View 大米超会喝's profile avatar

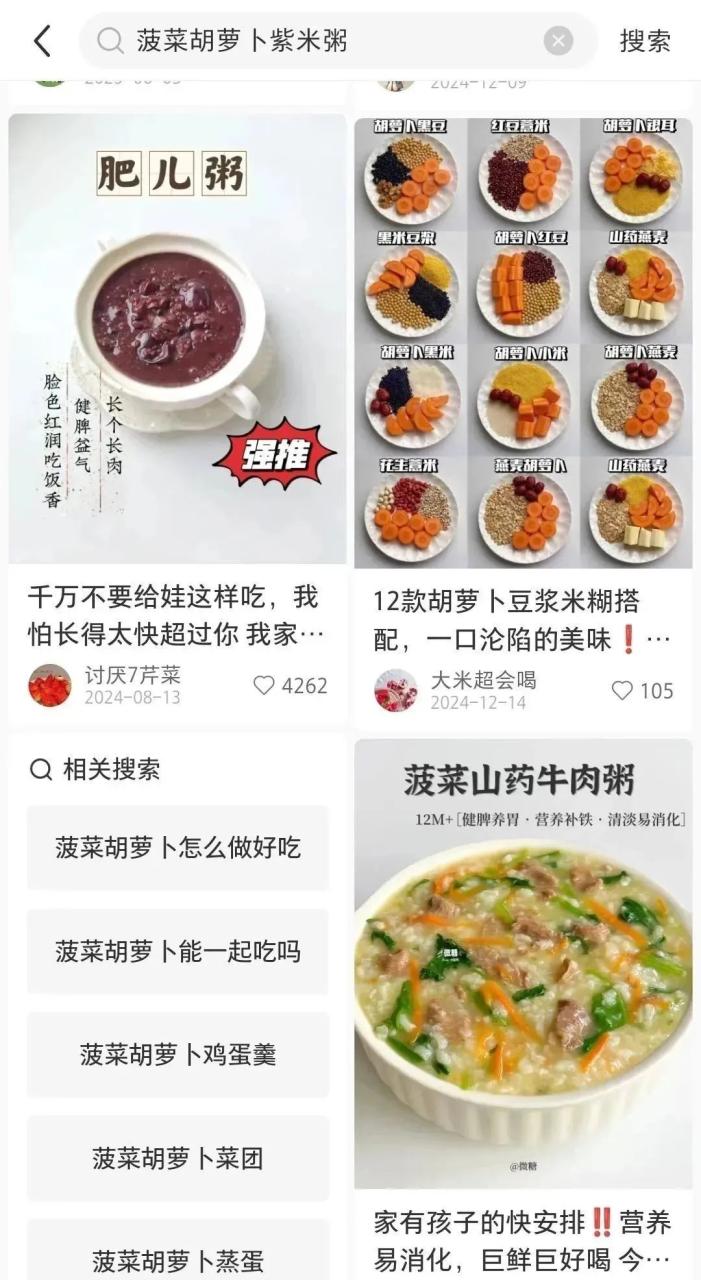point(396,690)
